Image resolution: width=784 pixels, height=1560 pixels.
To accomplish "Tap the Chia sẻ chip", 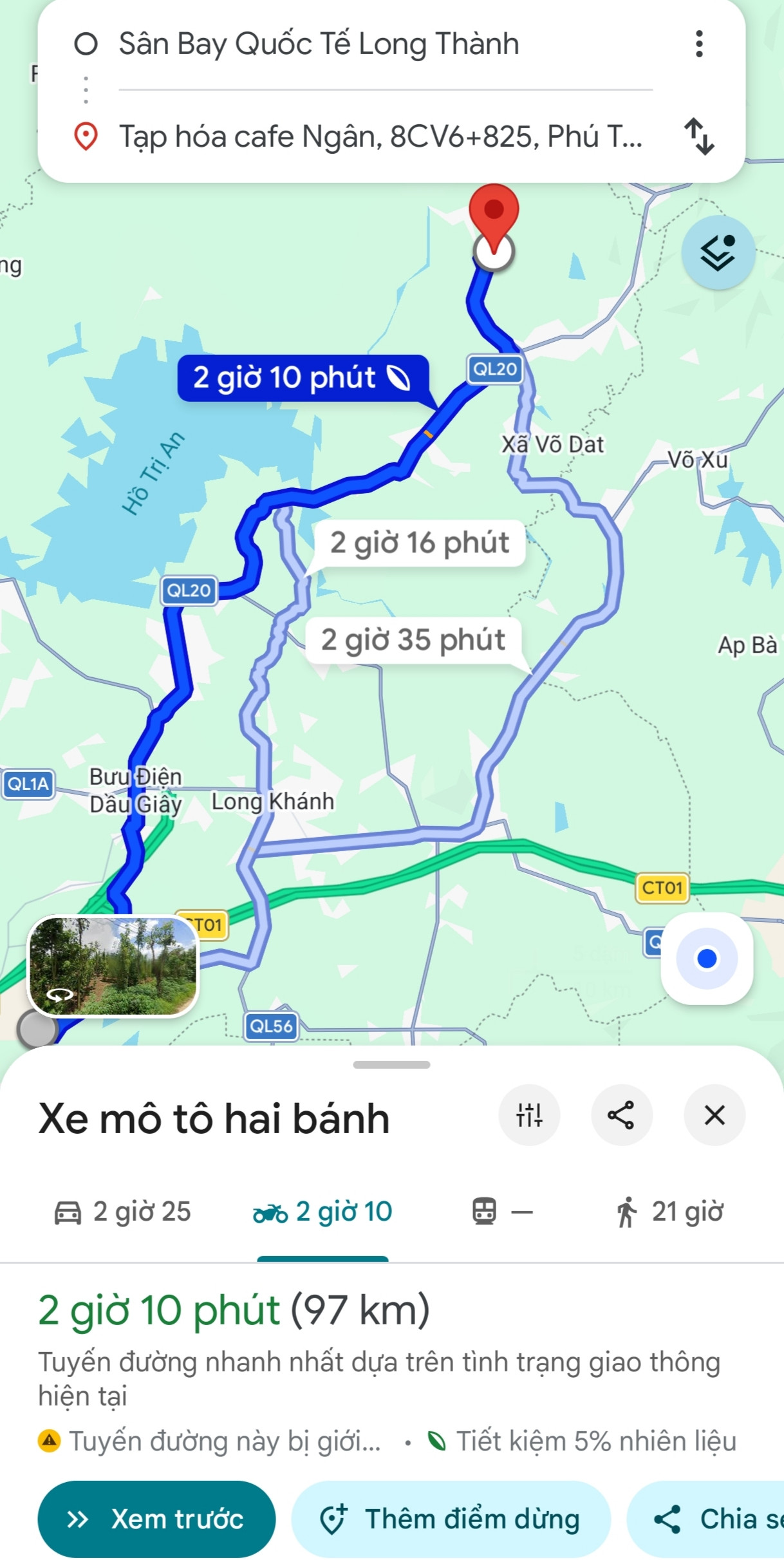I will click(x=706, y=1519).
